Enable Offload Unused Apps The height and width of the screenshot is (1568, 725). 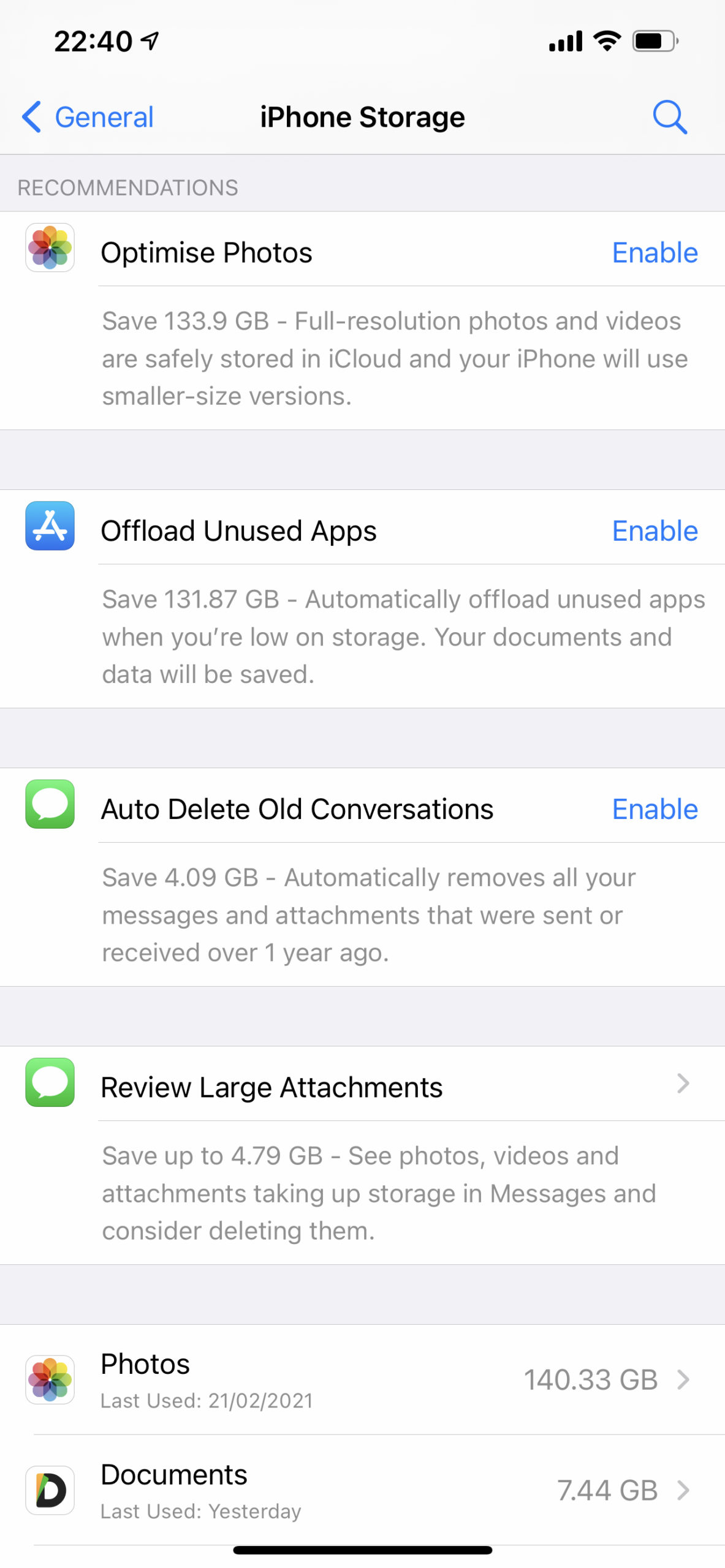point(655,530)
